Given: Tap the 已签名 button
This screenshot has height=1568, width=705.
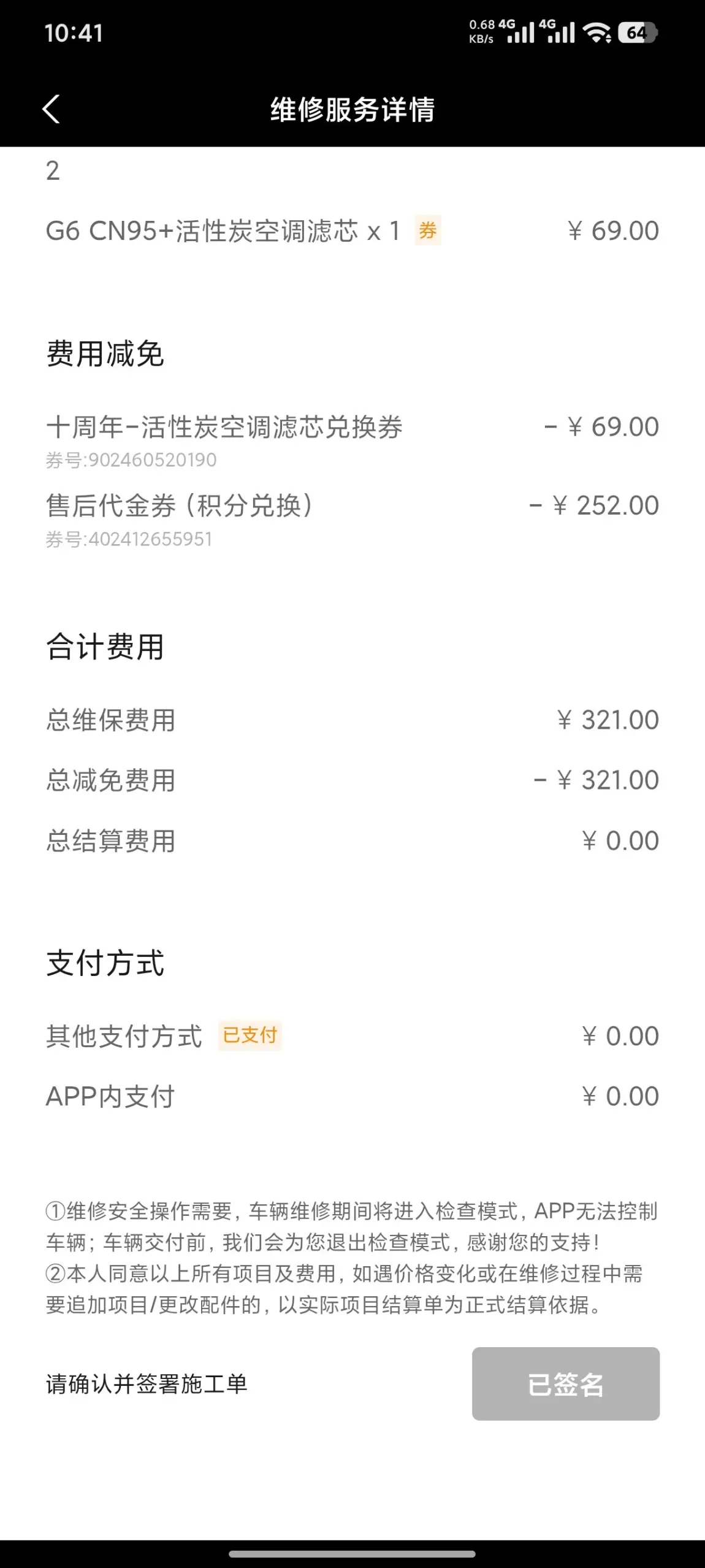Looking at the screenshot, I should click(565, 1383).
